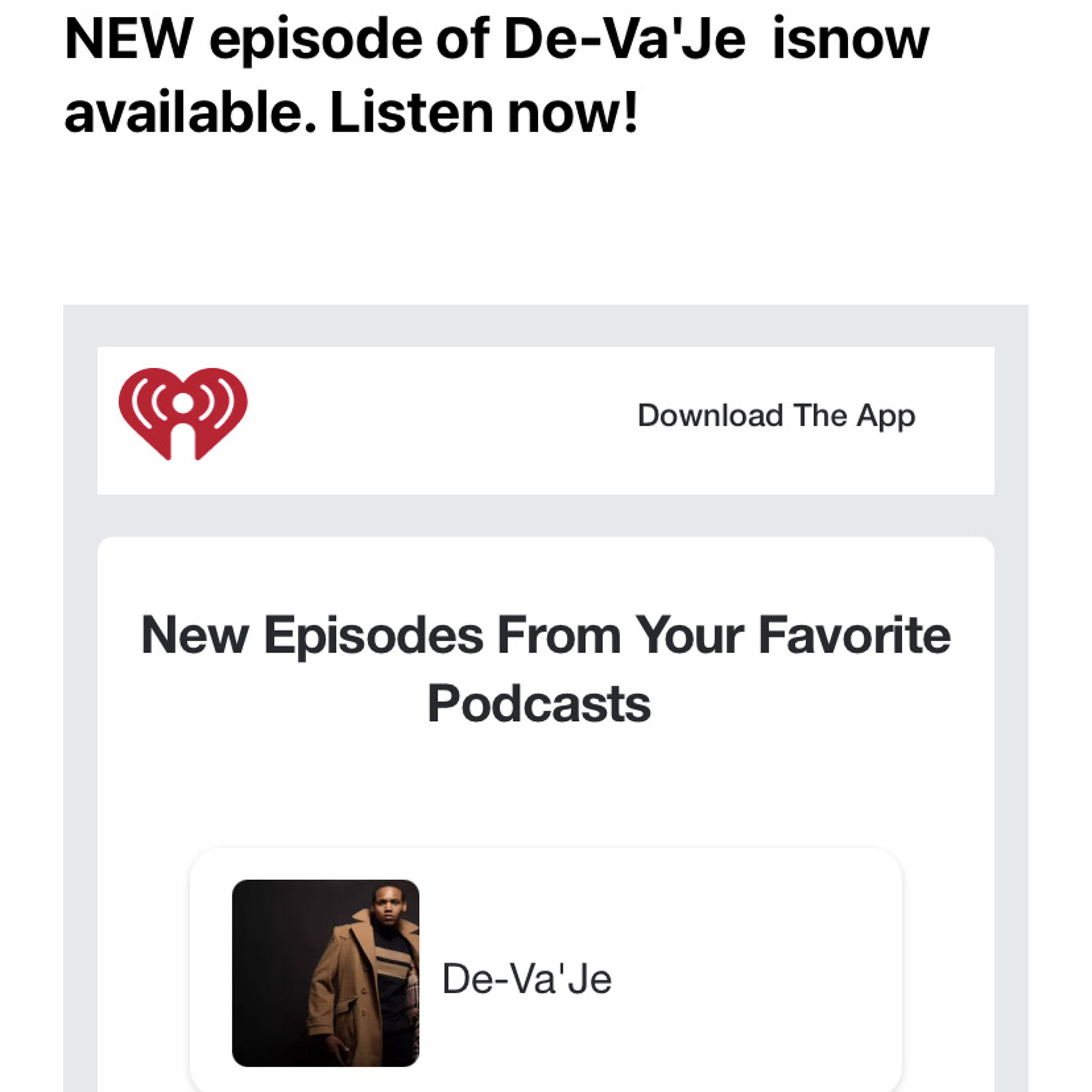This screenshot has height=1092, width=1092.
Task: Tap the Download The App link
Action: (x=775, y=416)
